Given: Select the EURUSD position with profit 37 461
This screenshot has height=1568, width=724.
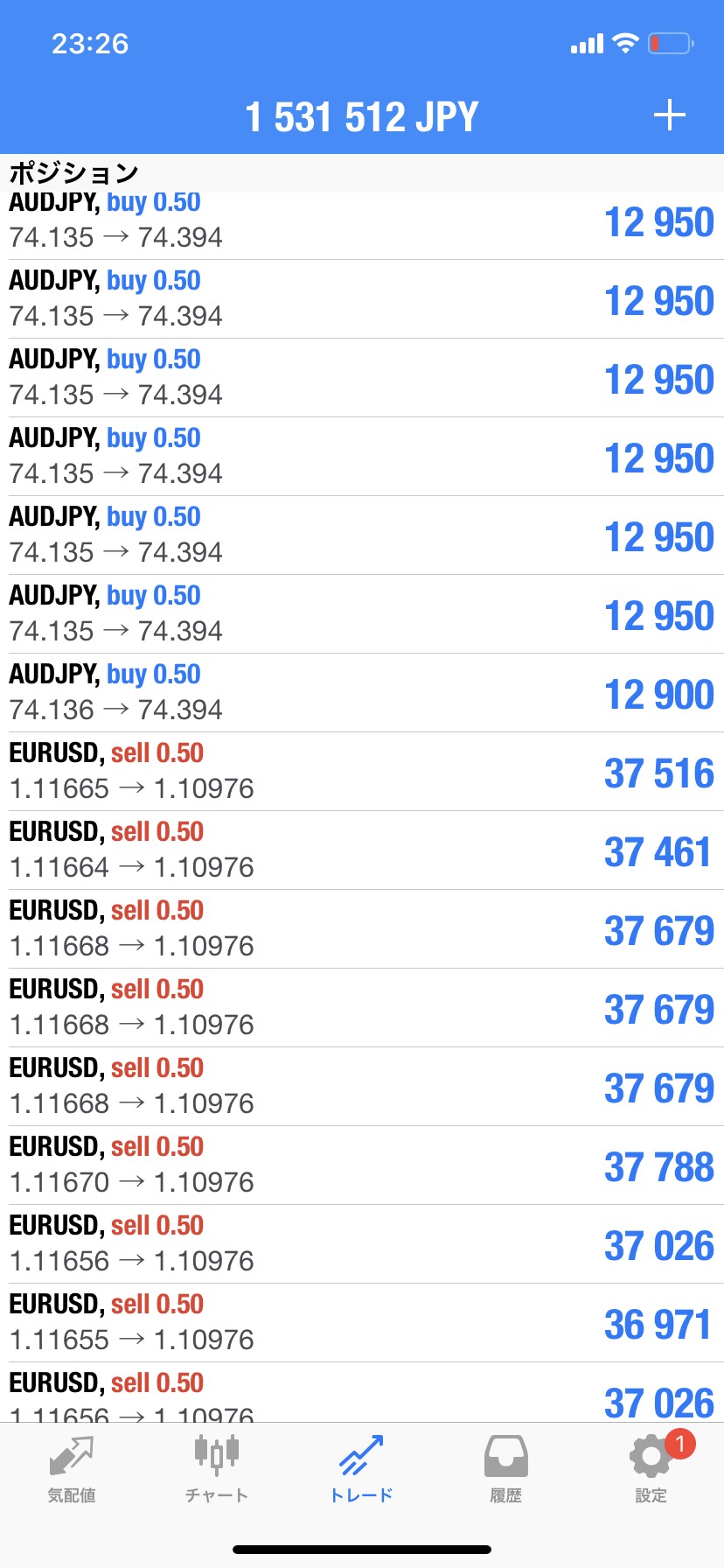Looking at the screenshot, I should pyautogui.click(x=362, y=850).
